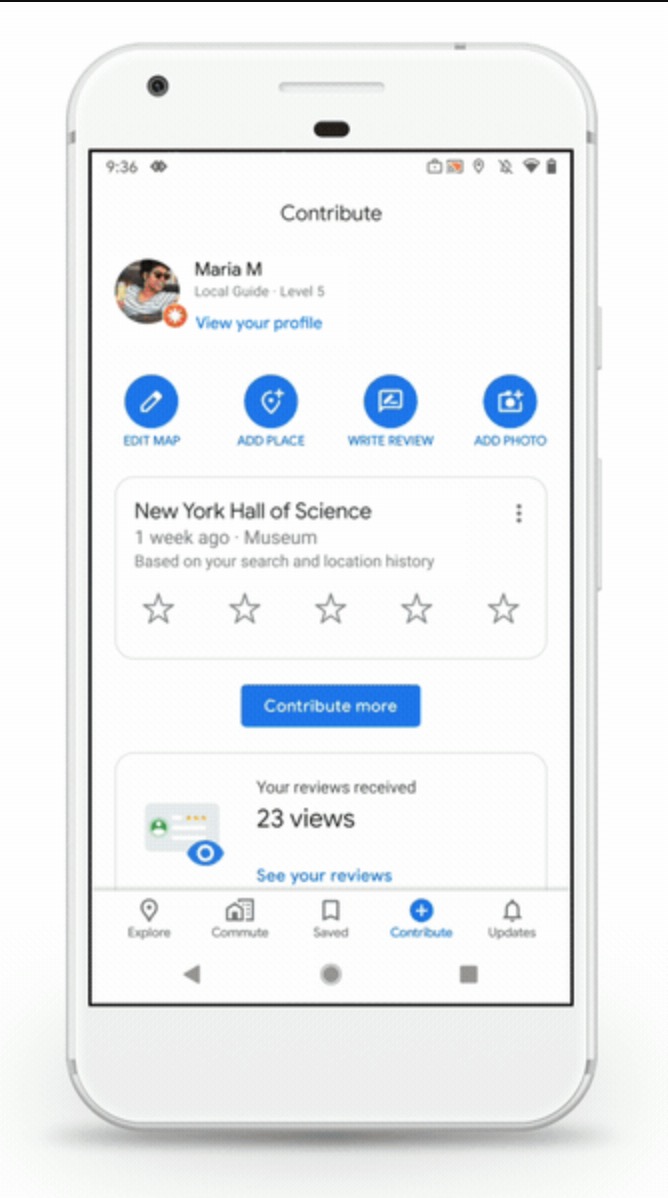Go back with the system back button
Screen dimensions: 668x1198
192,974
